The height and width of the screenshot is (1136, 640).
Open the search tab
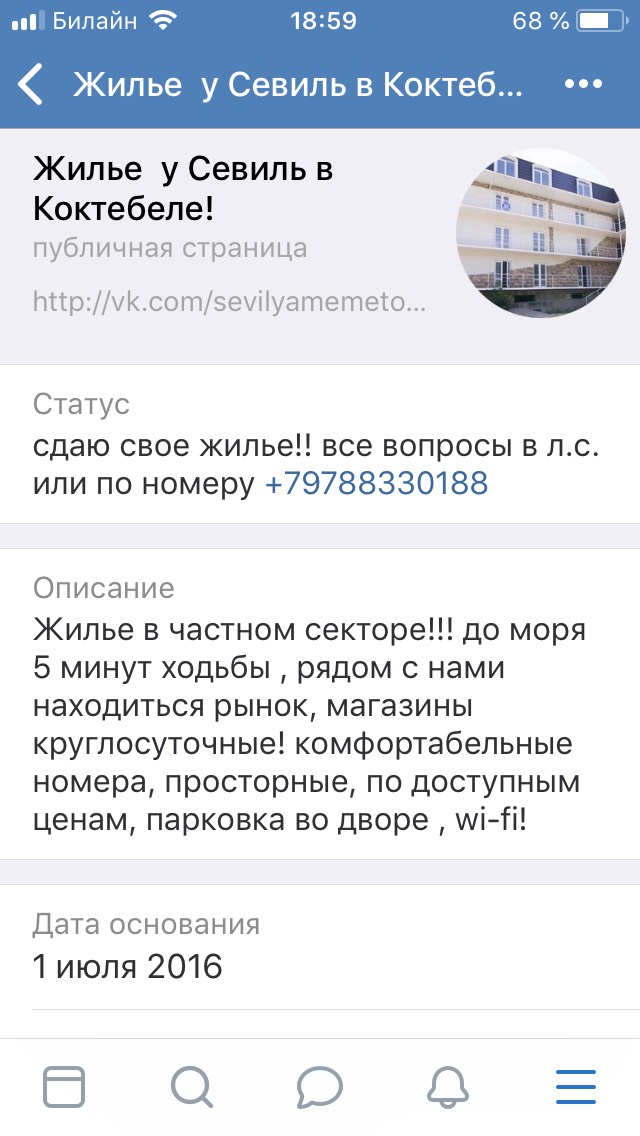192,1087
